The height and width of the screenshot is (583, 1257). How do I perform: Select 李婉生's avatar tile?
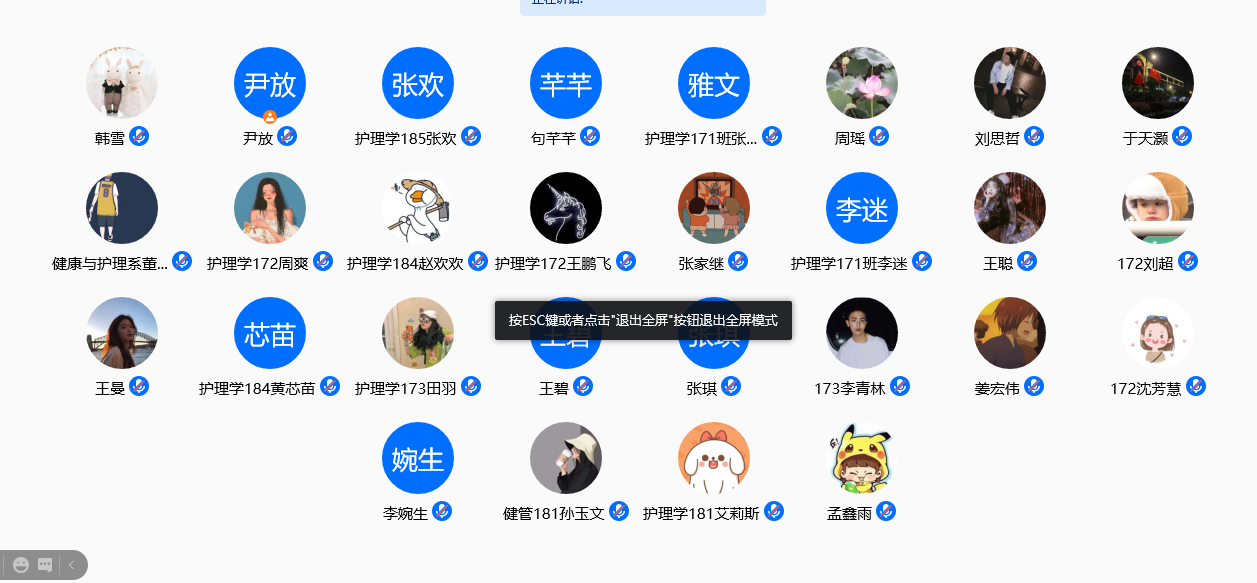click(x=418, y=458)
